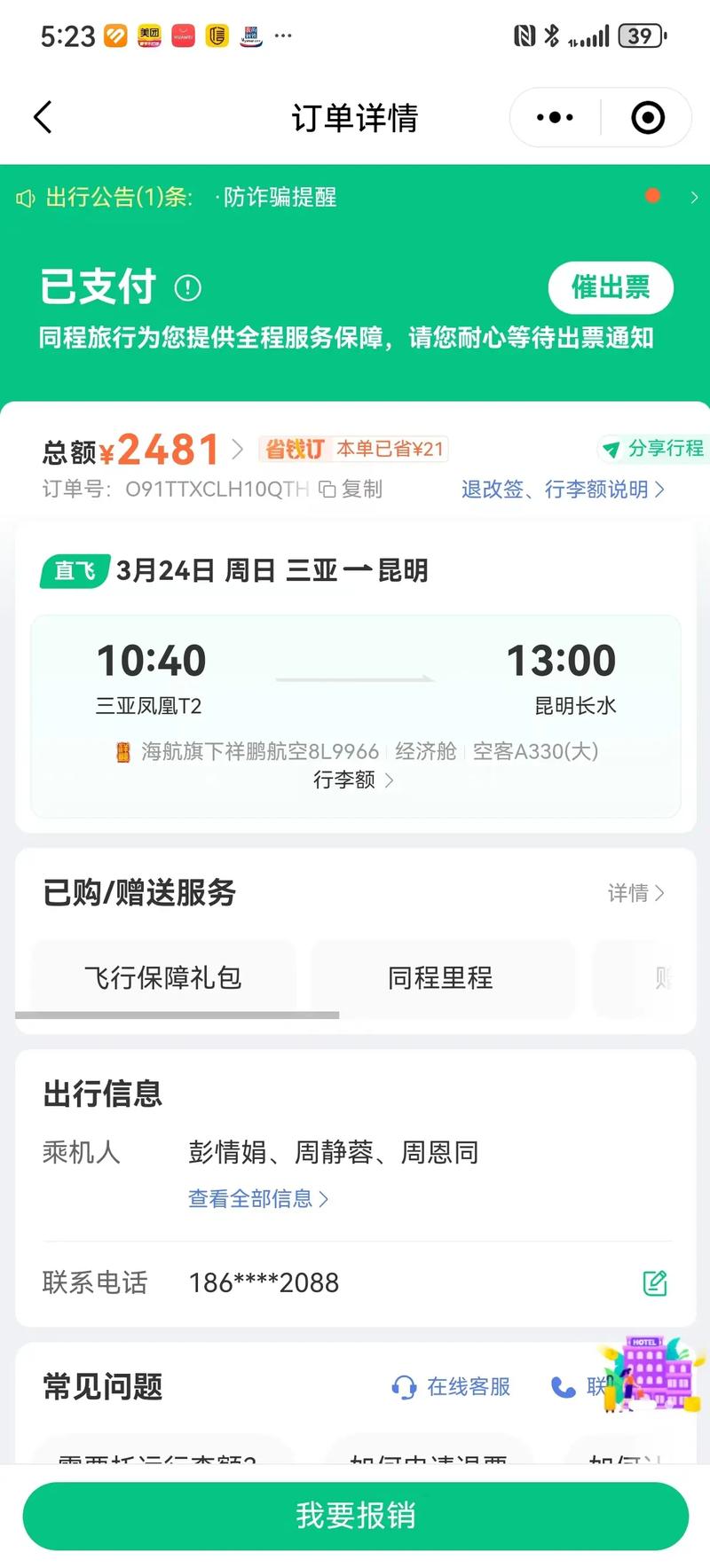Image resolution: width=710 pixels, height=1568 pixels.
Task: Click the luggage icon next to the airline name
Action: click(124, 752)
